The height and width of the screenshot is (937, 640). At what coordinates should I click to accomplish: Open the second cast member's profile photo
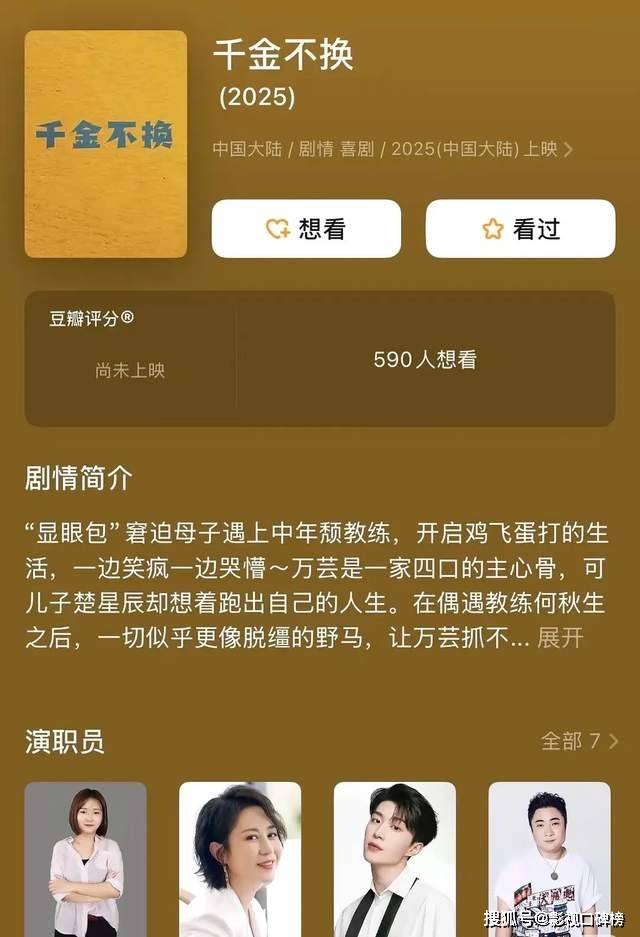coord(240,858)
